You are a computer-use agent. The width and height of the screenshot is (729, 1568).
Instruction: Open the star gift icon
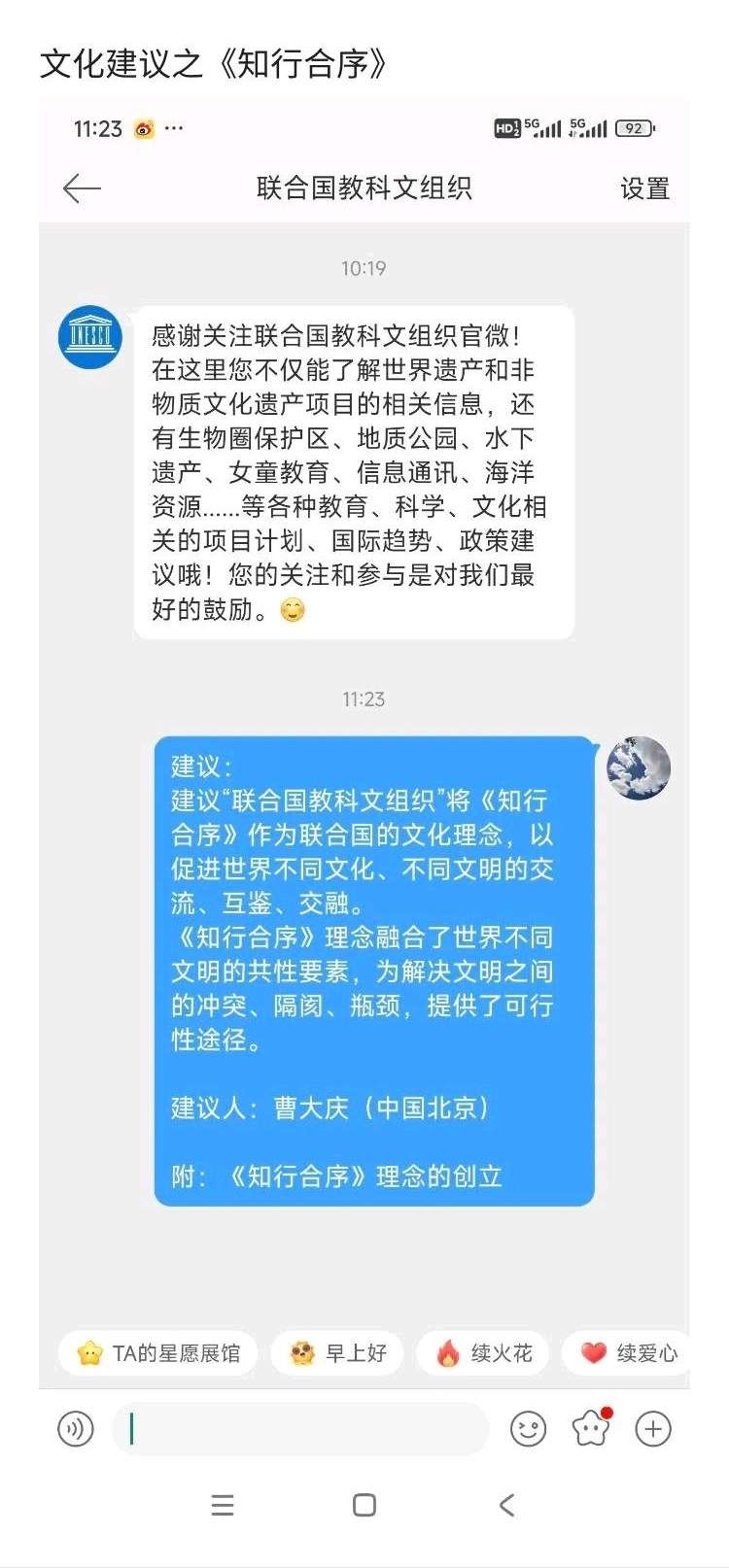point(591,1429)
